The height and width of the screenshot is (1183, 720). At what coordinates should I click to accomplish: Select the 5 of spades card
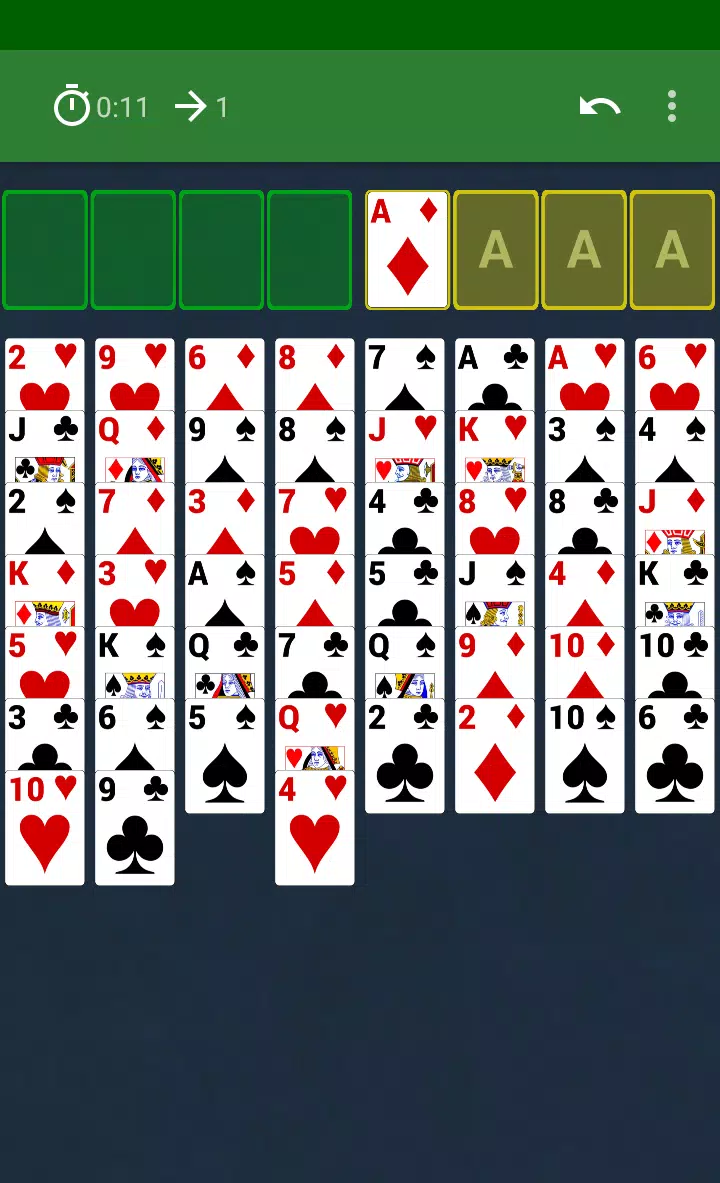coord(225,756)
